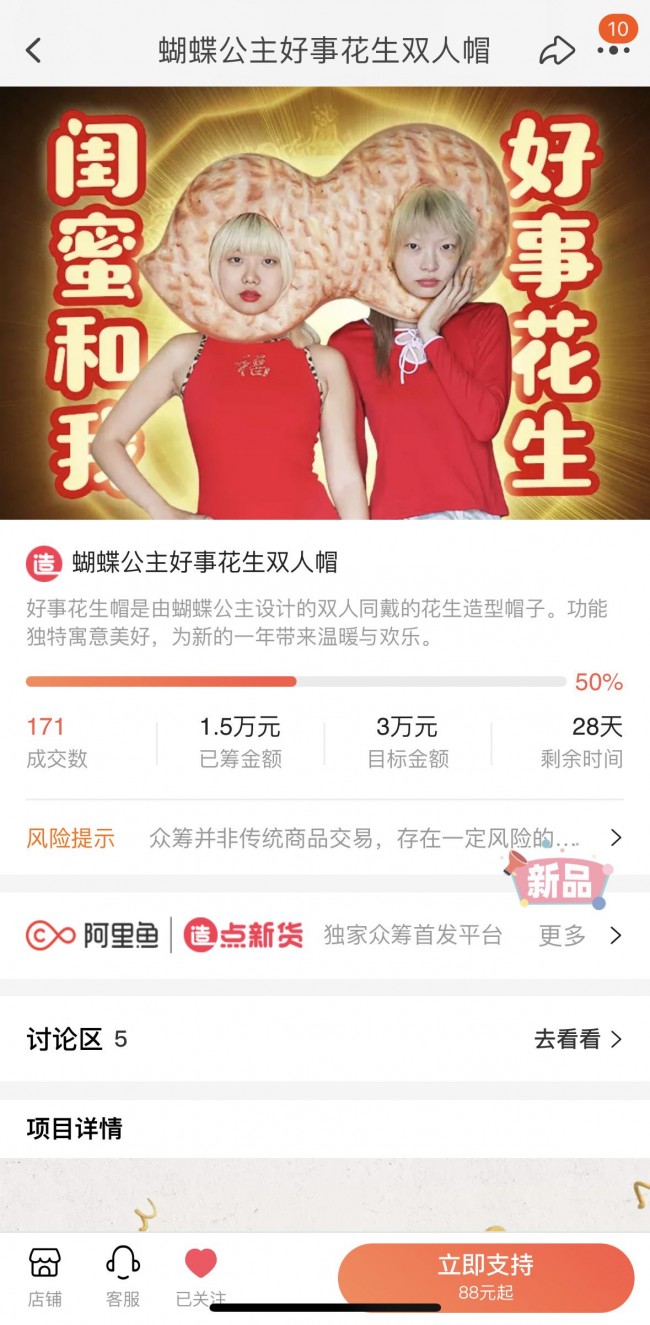Open the overflow menu with badge 10
The width and height of the screenshot is (650, 1325).
click(x=612, y=49)
